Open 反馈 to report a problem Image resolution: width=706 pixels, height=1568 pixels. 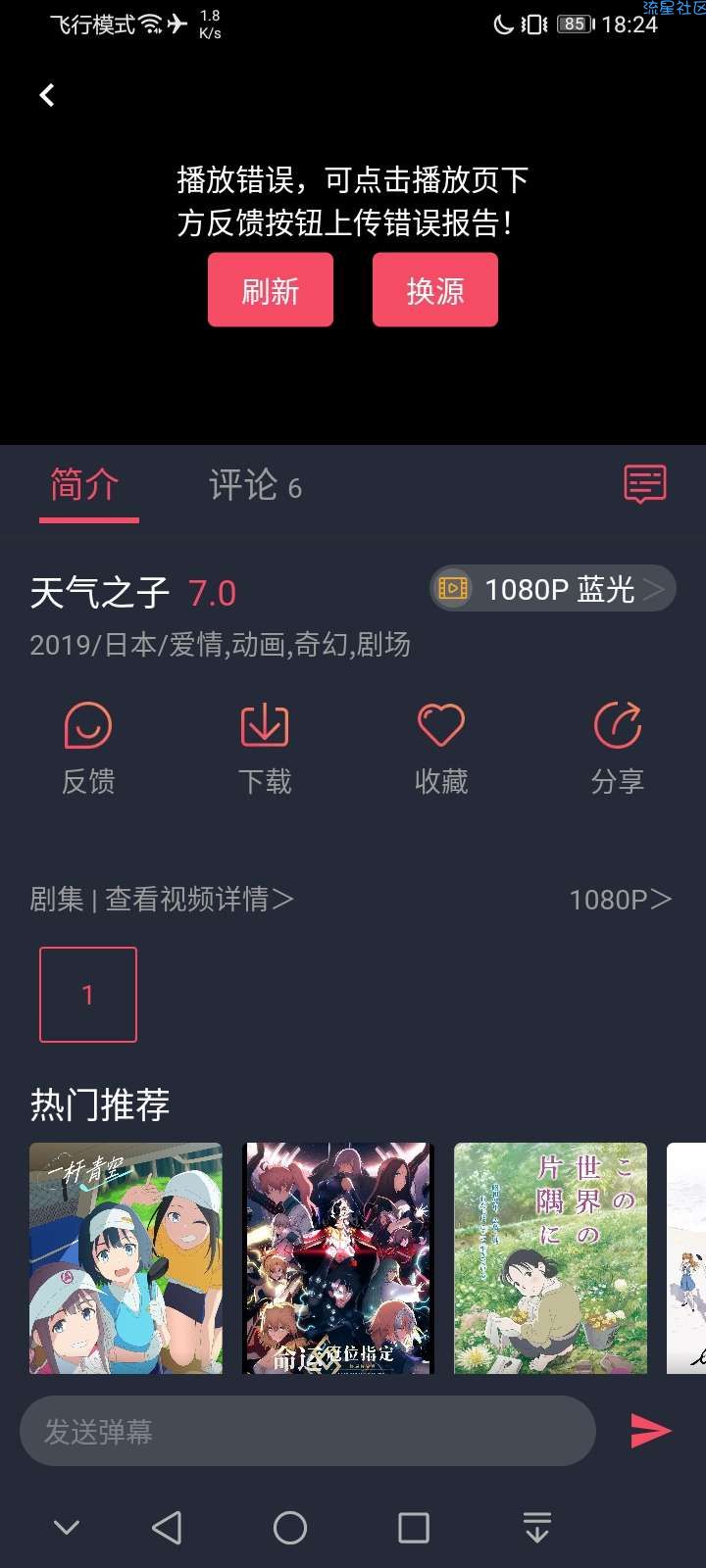(88, 749)
